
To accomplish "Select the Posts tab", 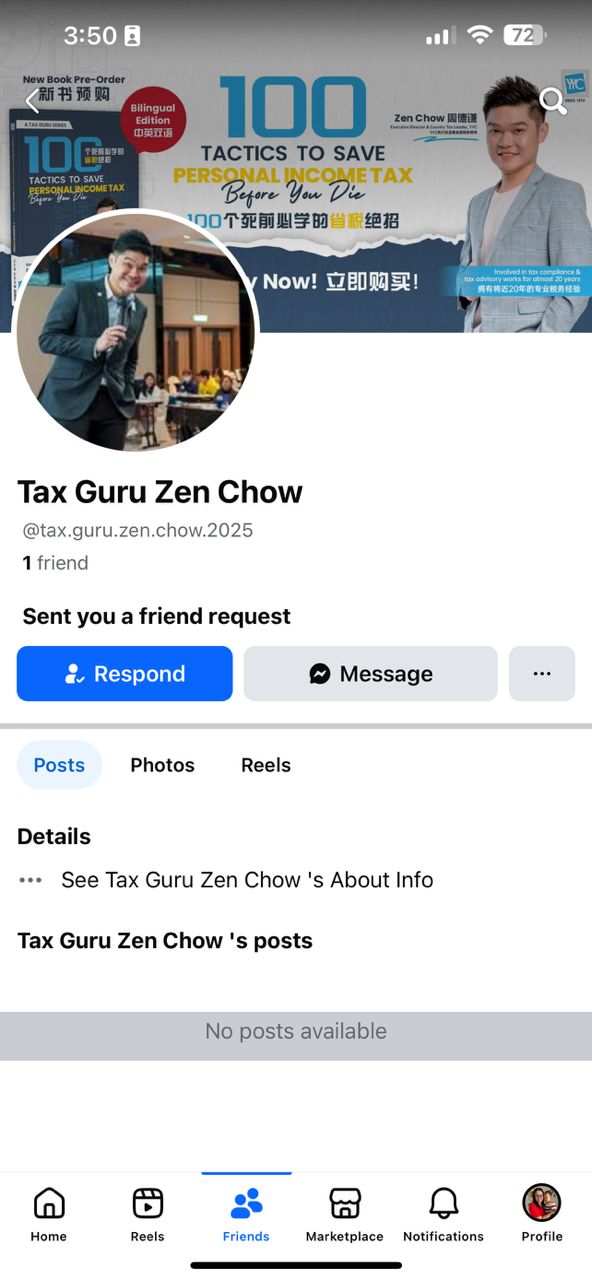I will click(x=59, y=765).
